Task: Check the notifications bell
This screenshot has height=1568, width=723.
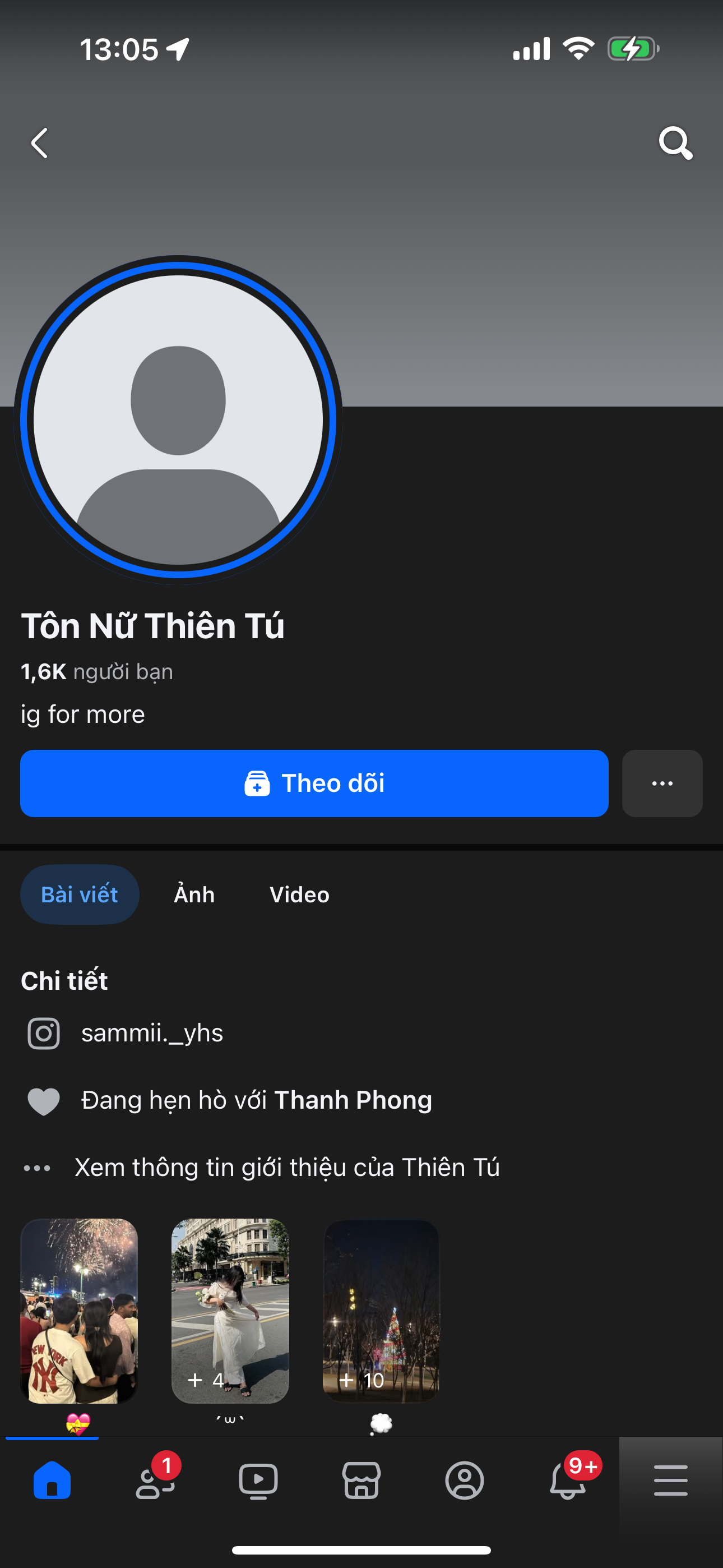Action: click(568, 1481)
